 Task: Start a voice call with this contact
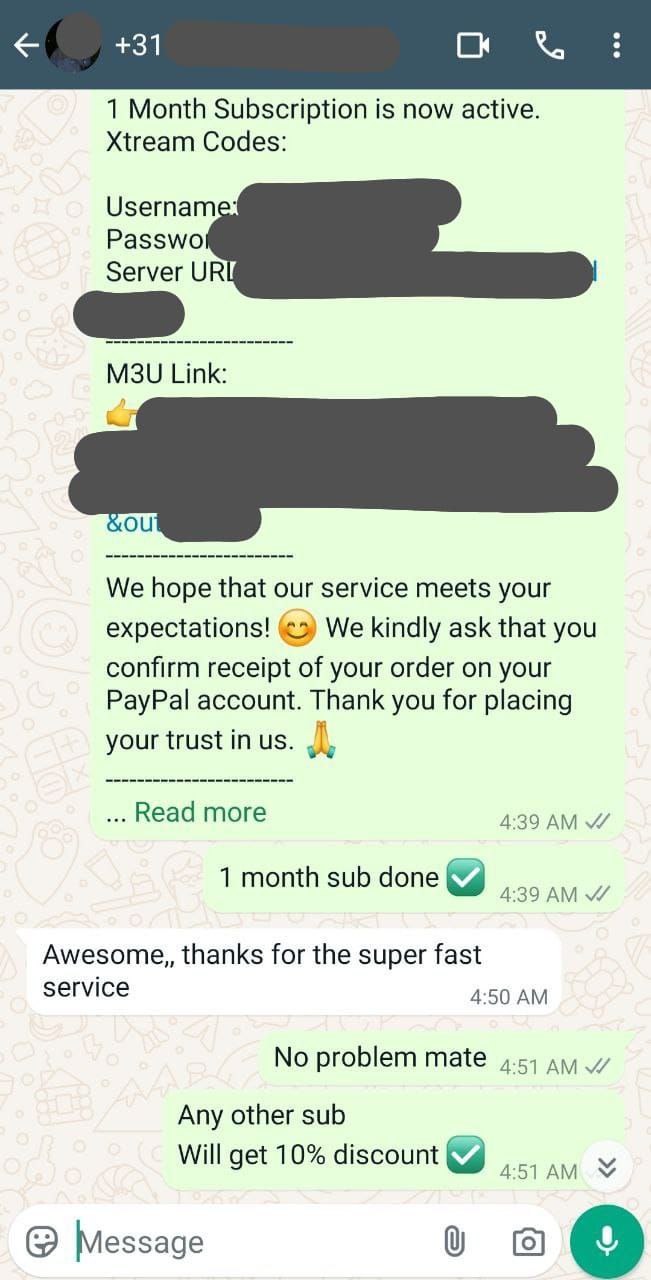point(549,45)
